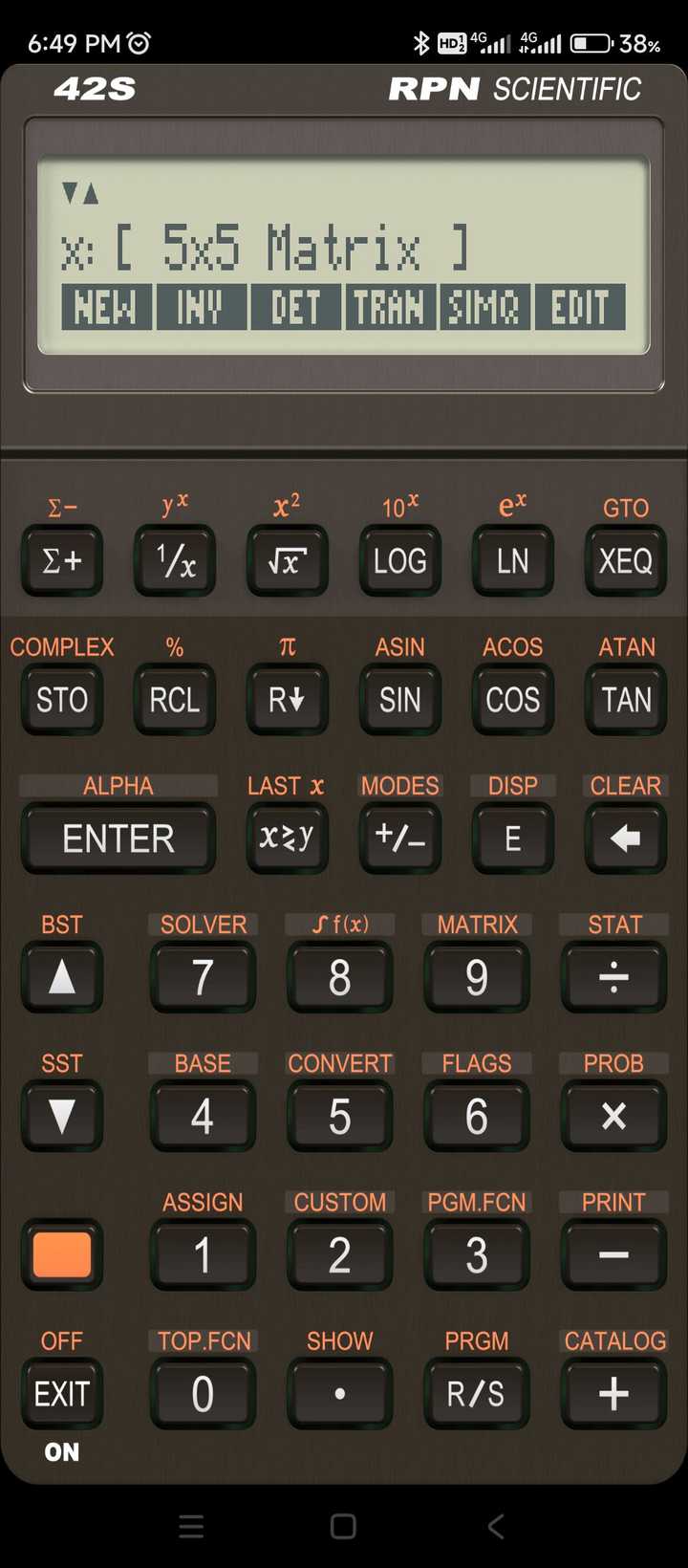Tap the EXIT key
688x1568 pixels.
point(62,1394)
